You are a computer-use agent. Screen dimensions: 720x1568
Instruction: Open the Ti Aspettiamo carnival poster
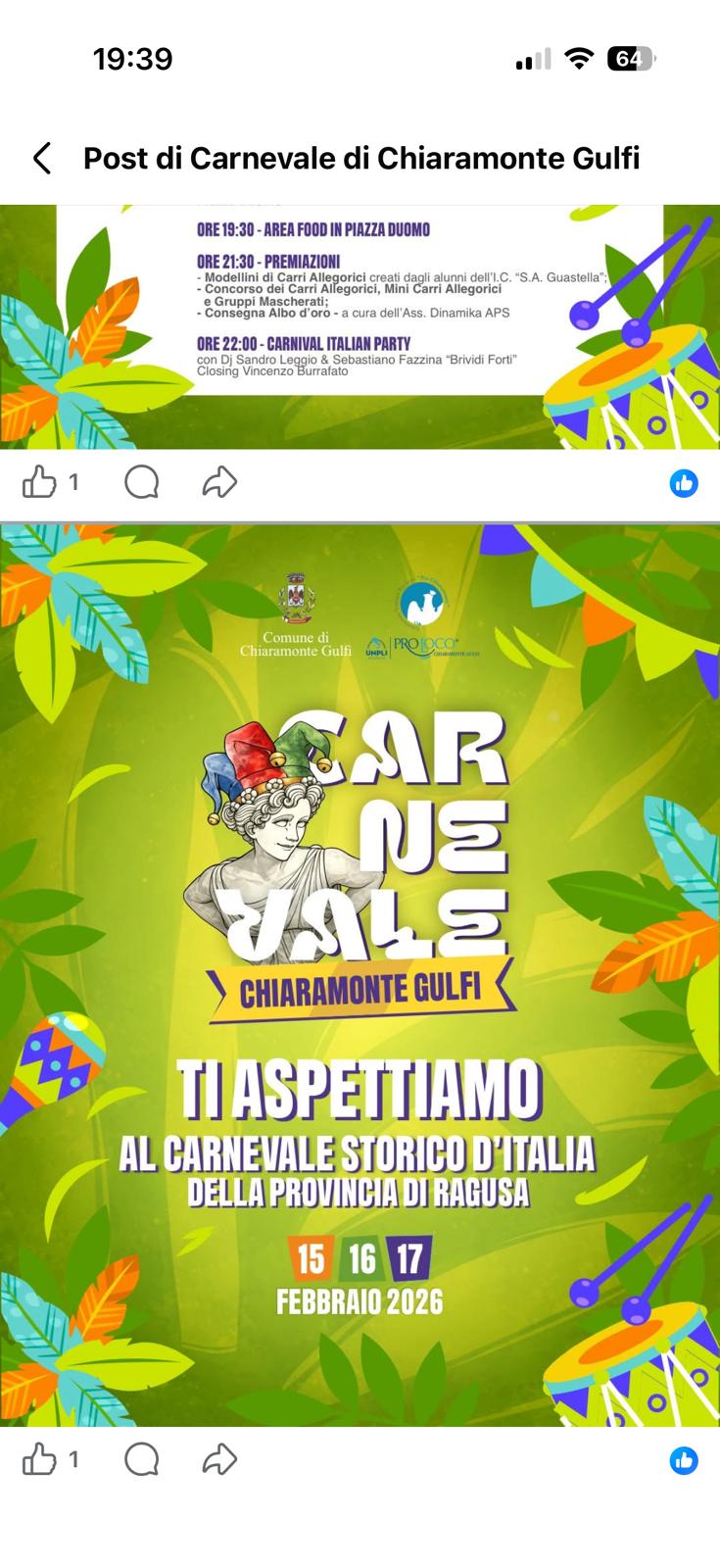[x=360, y=975]
